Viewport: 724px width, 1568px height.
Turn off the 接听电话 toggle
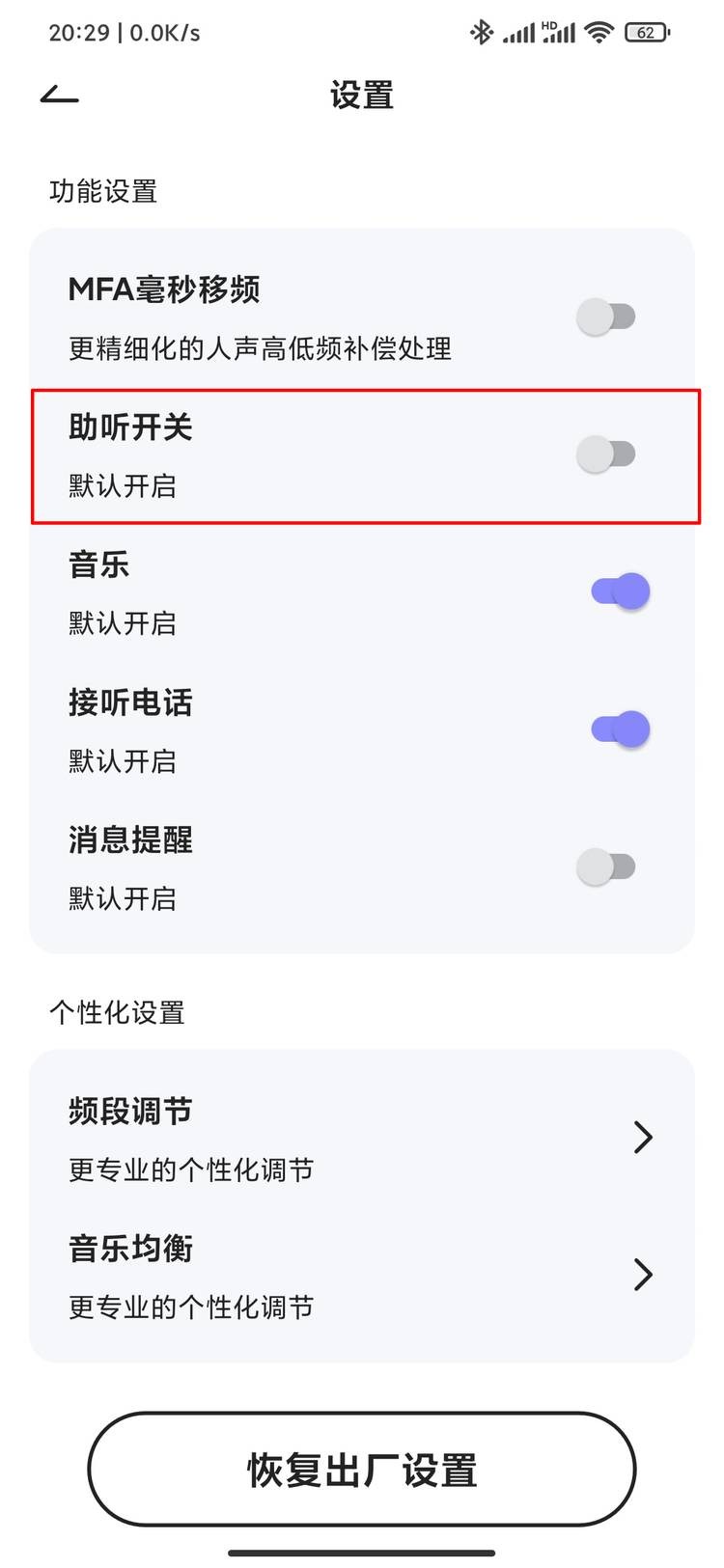point(621,729)
